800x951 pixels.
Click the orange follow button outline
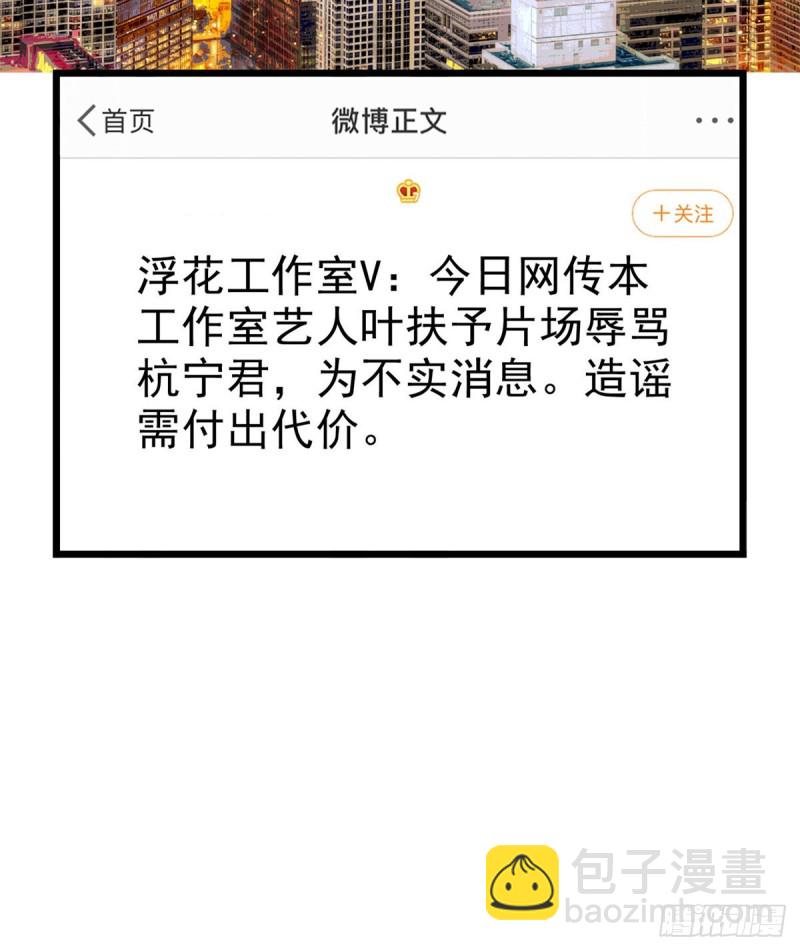click(681, 213)
